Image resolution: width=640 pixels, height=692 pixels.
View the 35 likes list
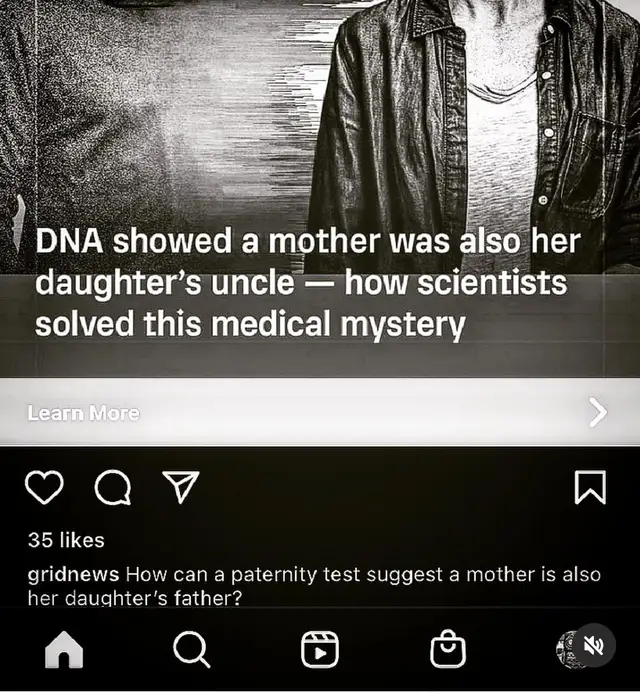(66, 540)
